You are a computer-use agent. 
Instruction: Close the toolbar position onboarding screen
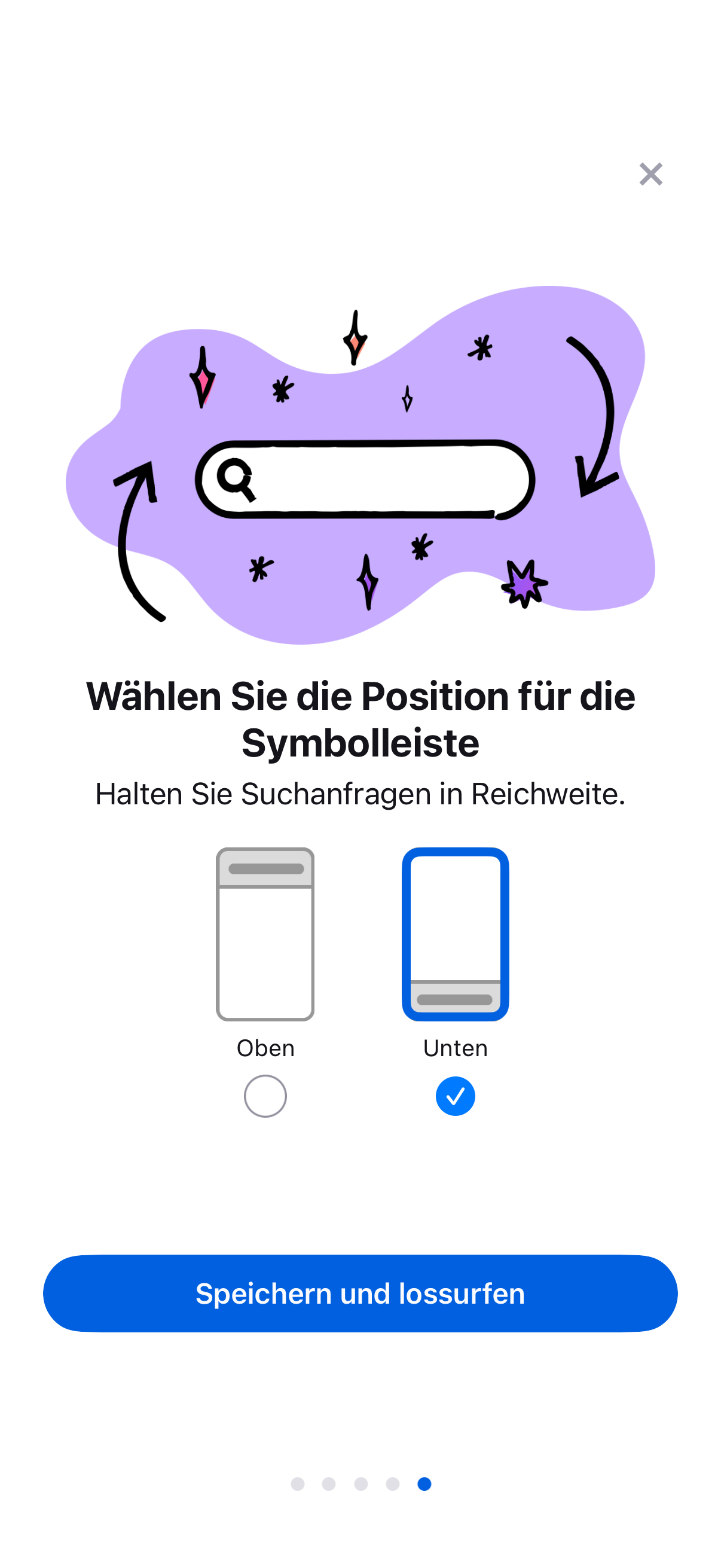point(650,174)
